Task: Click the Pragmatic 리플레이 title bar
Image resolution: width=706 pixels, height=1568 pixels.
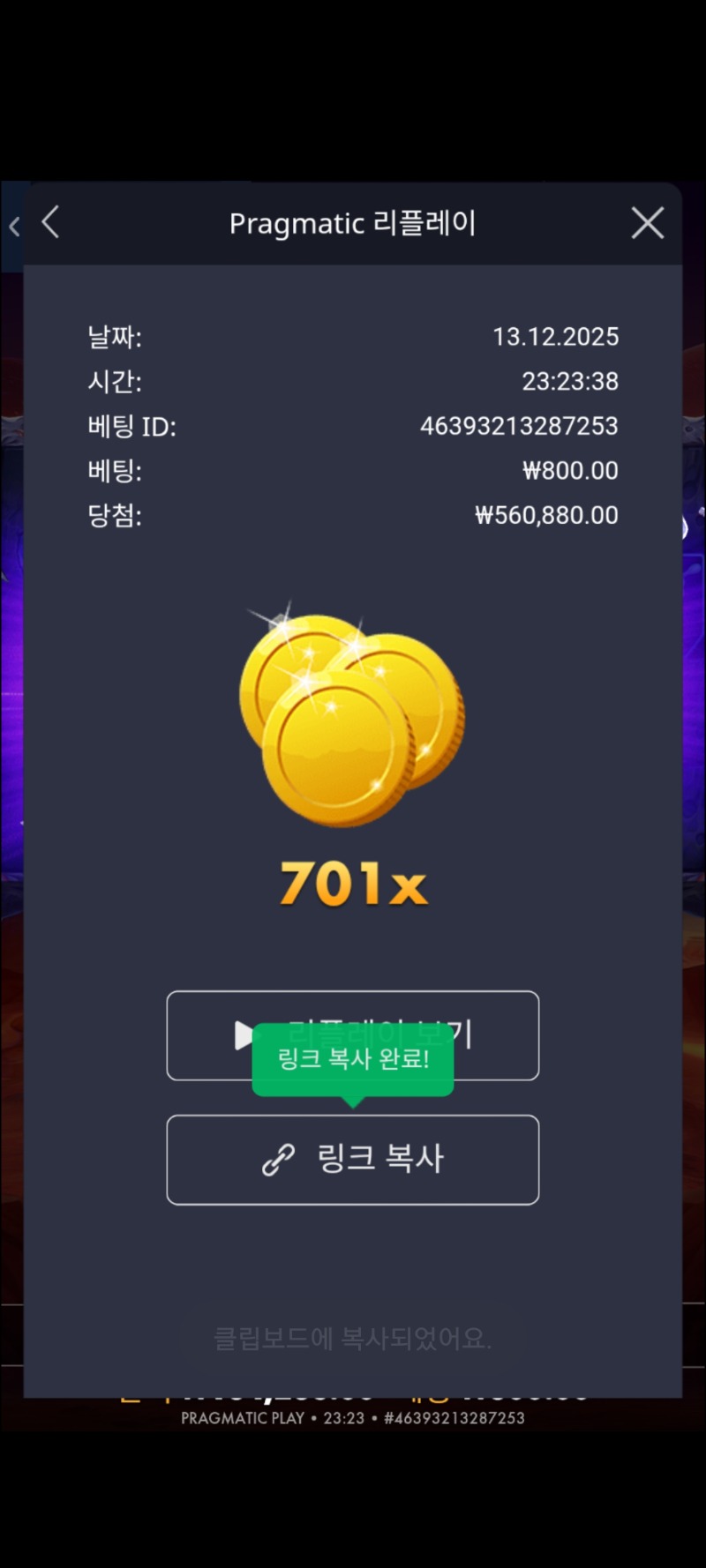Action: coord(352,223)
